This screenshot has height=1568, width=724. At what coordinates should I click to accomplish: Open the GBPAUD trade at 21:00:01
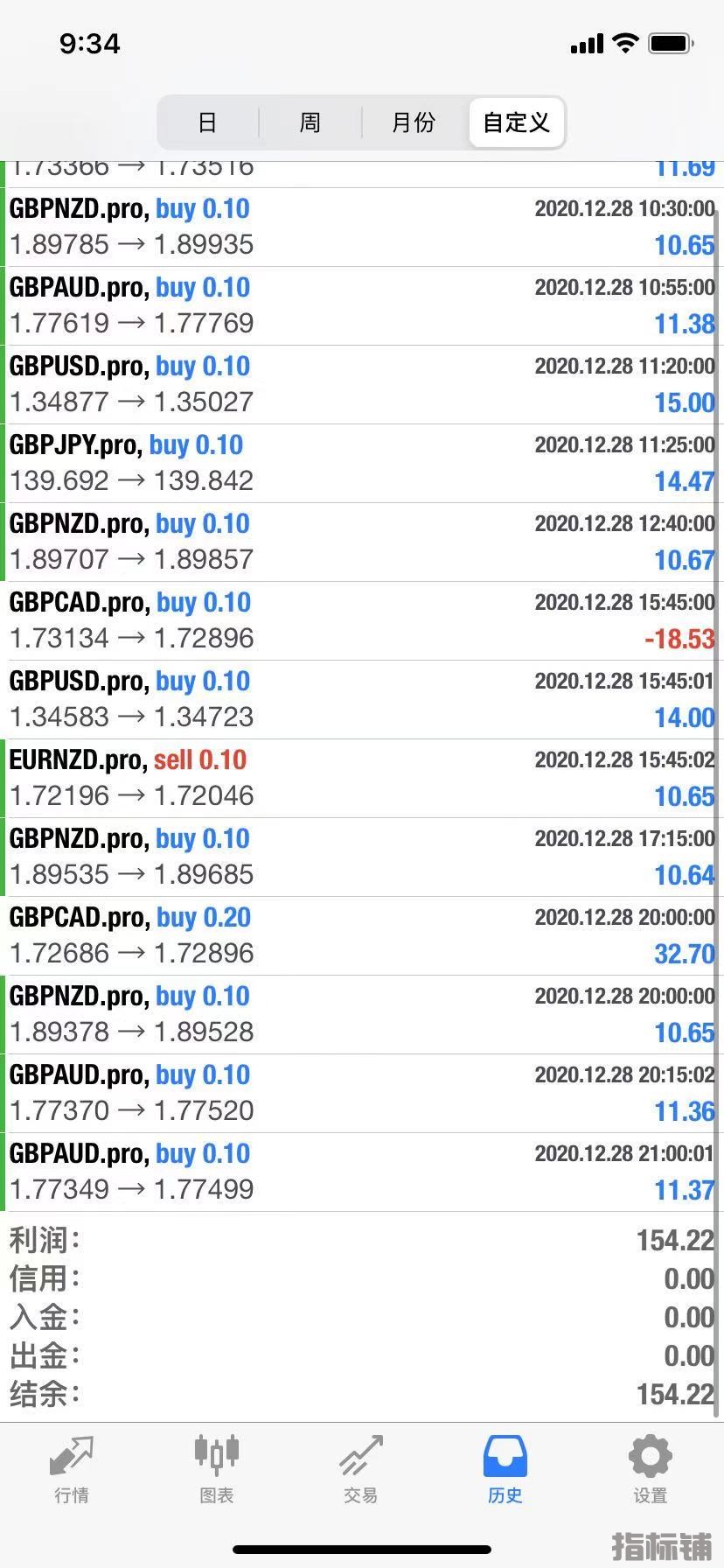(362, 1172)
